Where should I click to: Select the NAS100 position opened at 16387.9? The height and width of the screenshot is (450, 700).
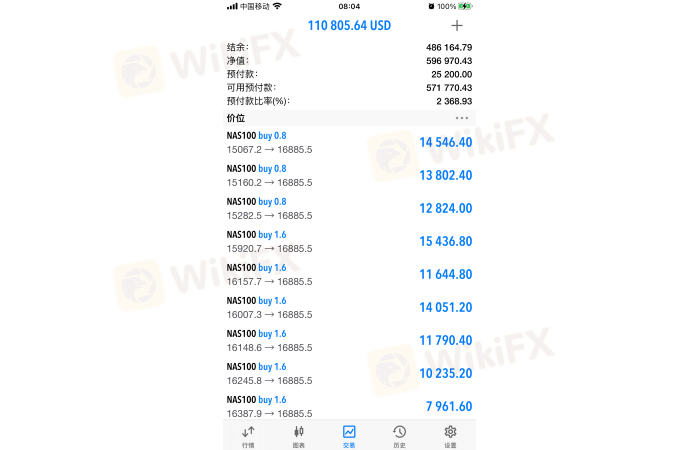coord(349,406)
